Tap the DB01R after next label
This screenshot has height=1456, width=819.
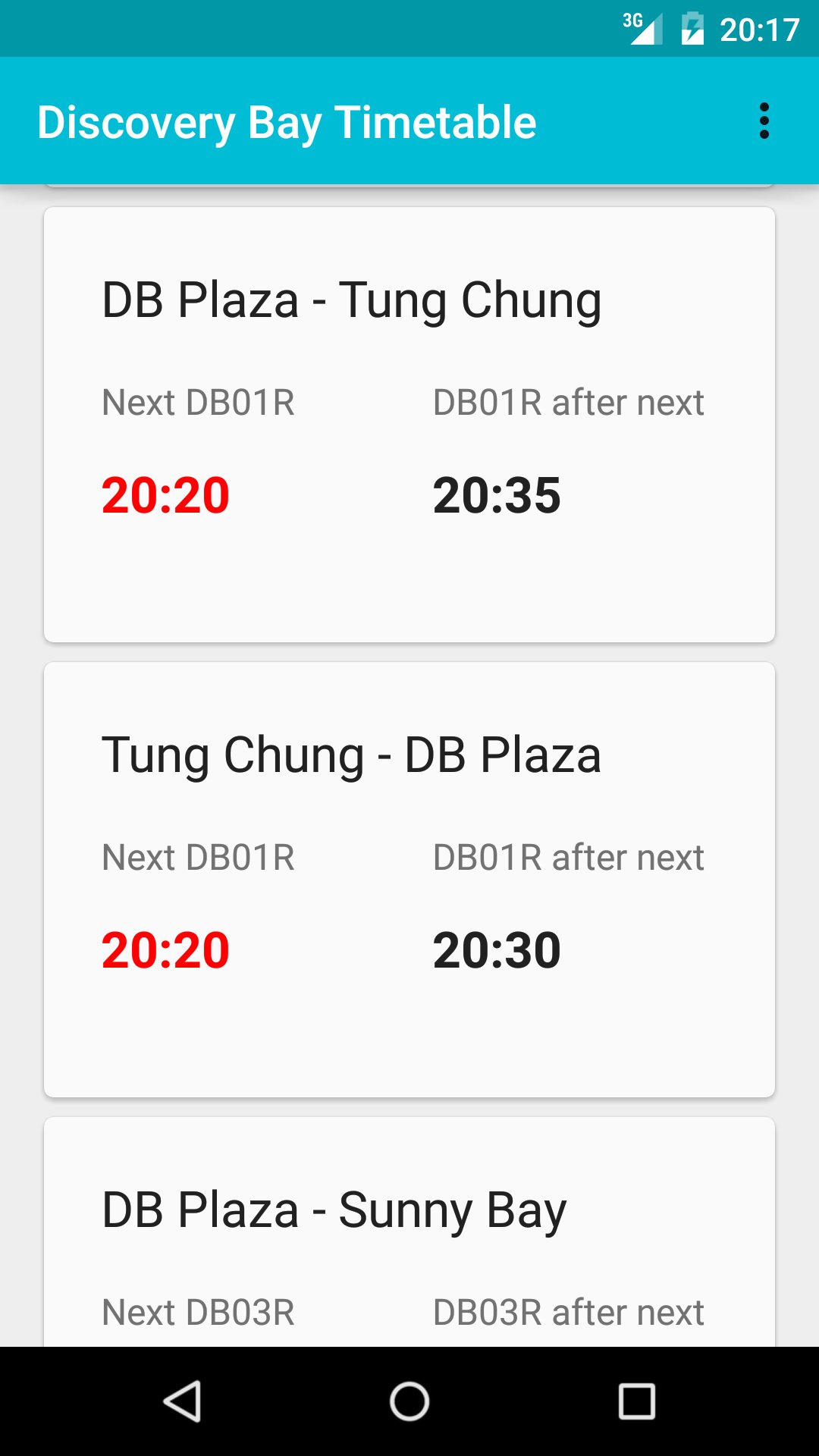(x=568, y=402)
